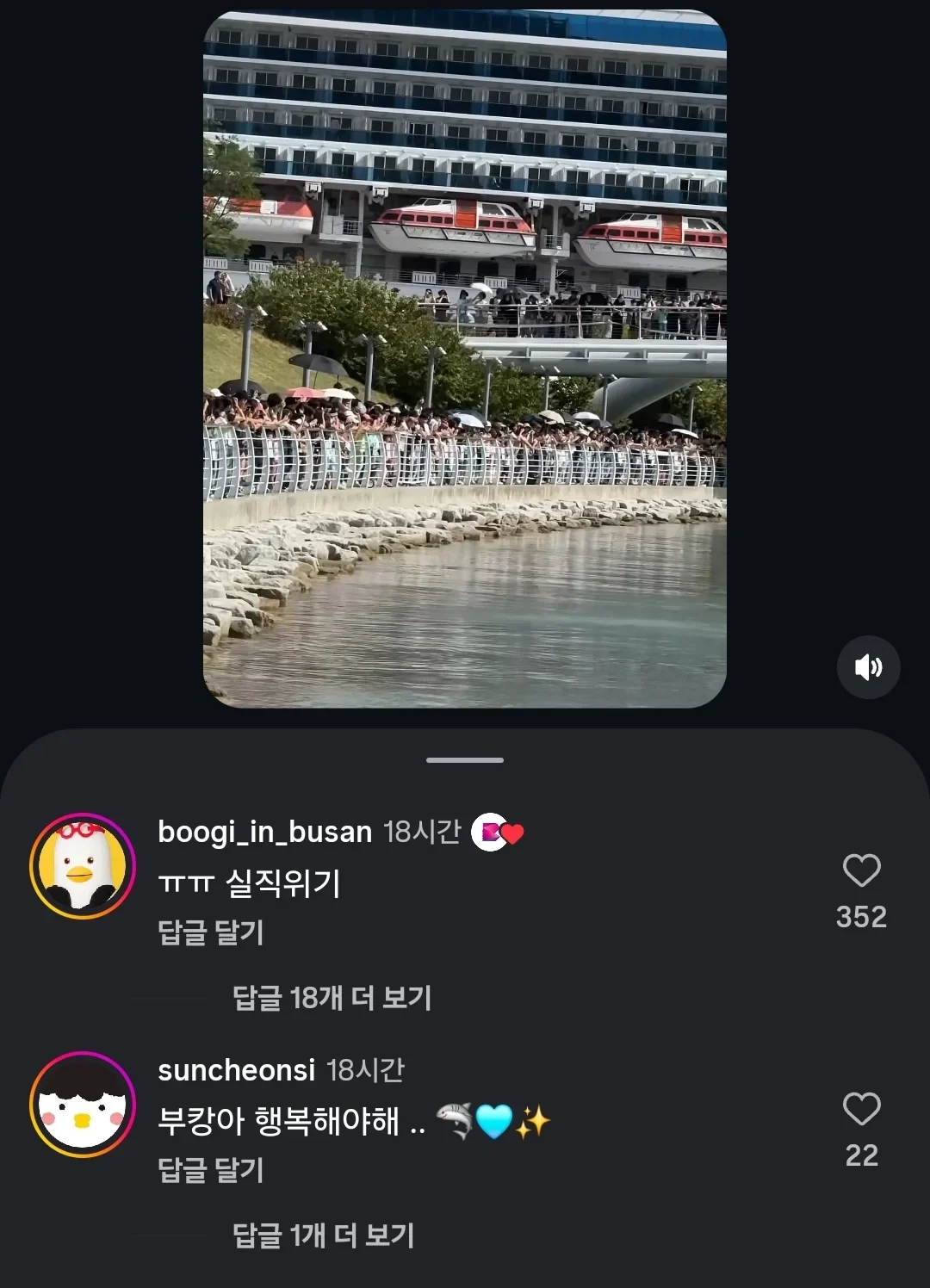Tap the comment sheet drag handle
Image resolution: width=930 pixels, height=1288 pixels.
tap(465, 760)
